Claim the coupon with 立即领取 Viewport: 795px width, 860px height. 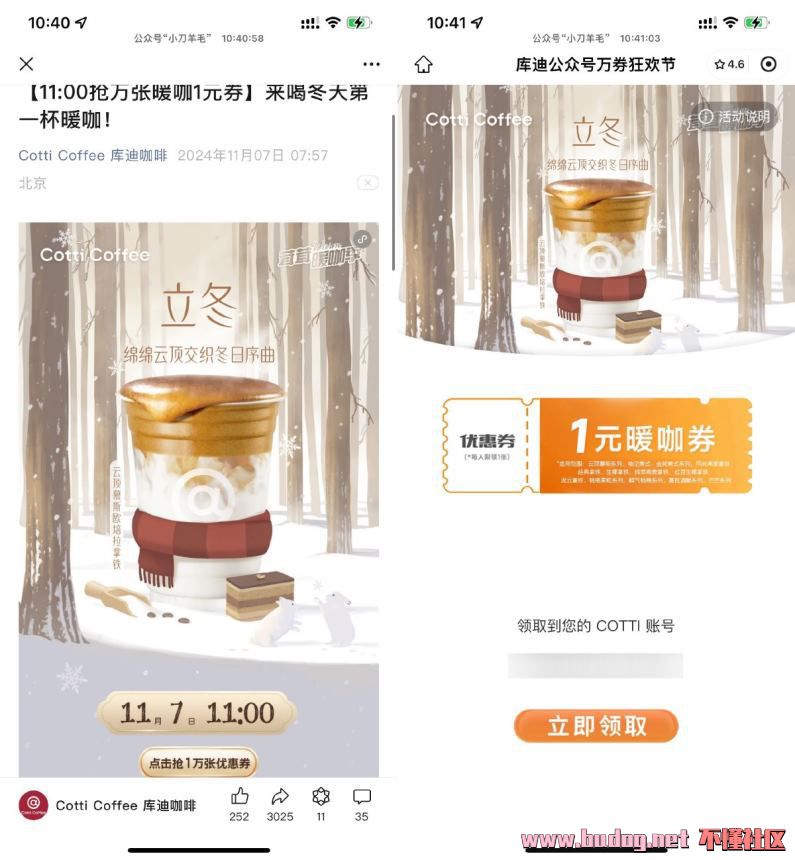coord(596,726)
